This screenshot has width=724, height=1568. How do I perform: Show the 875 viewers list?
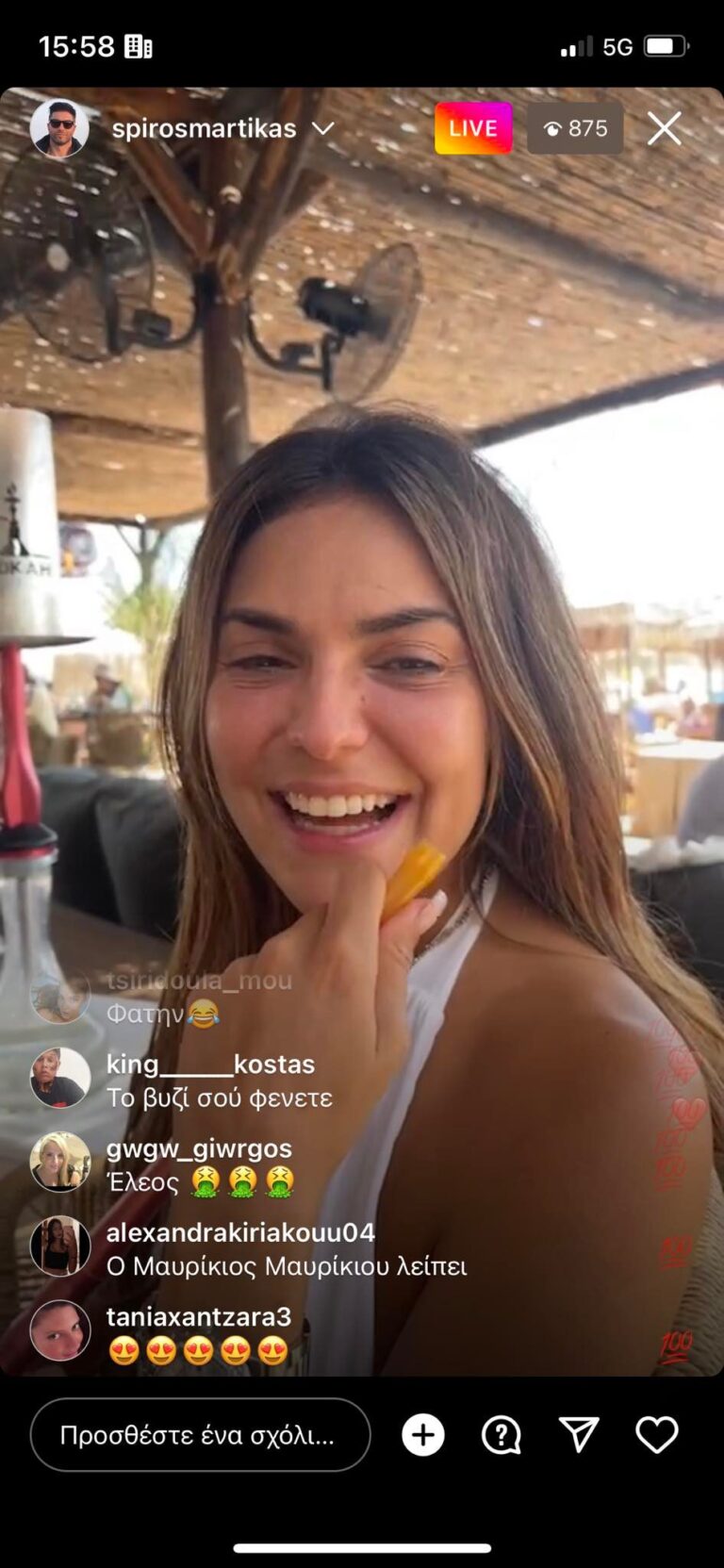[x=575, y=128]
